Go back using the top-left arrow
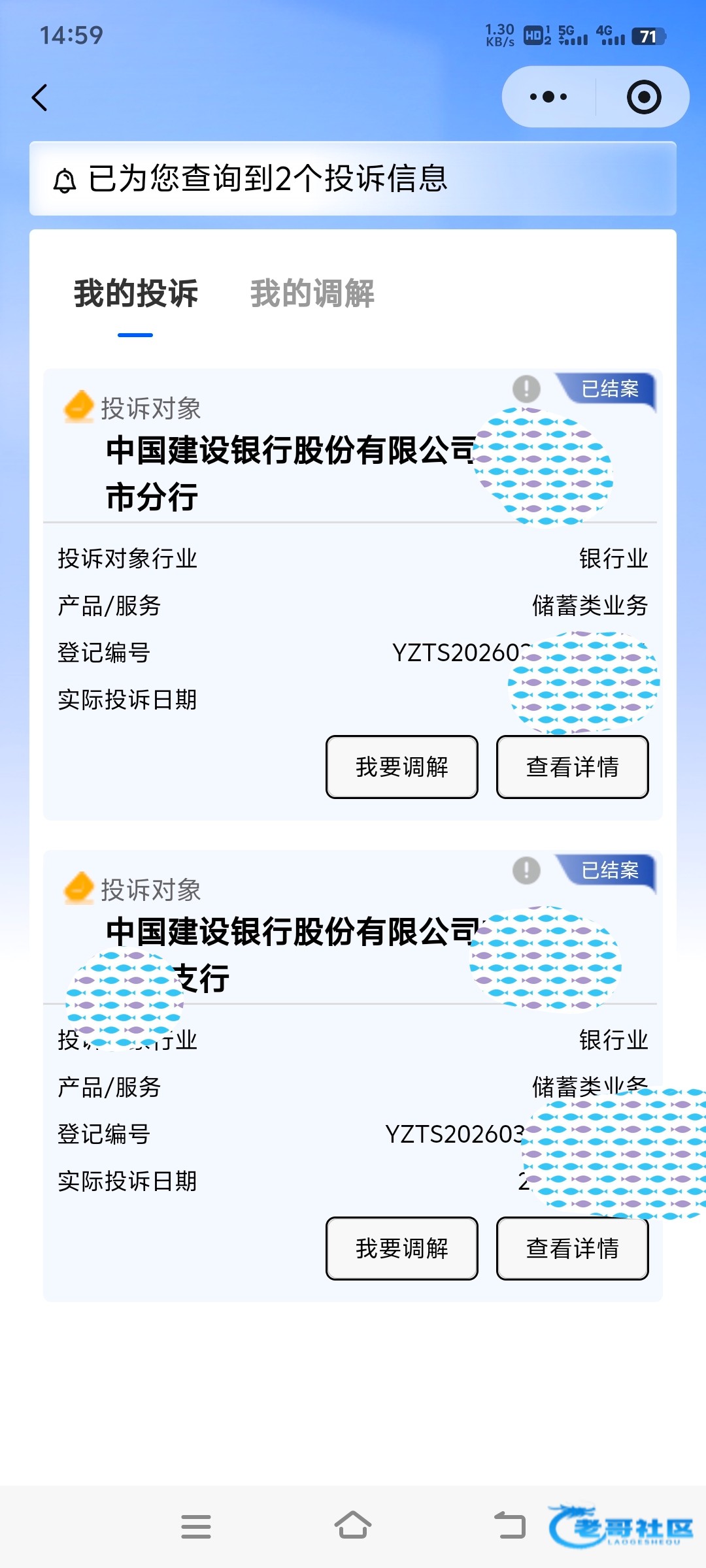Viewport: 706px width, 1568px height. [40, 97]
